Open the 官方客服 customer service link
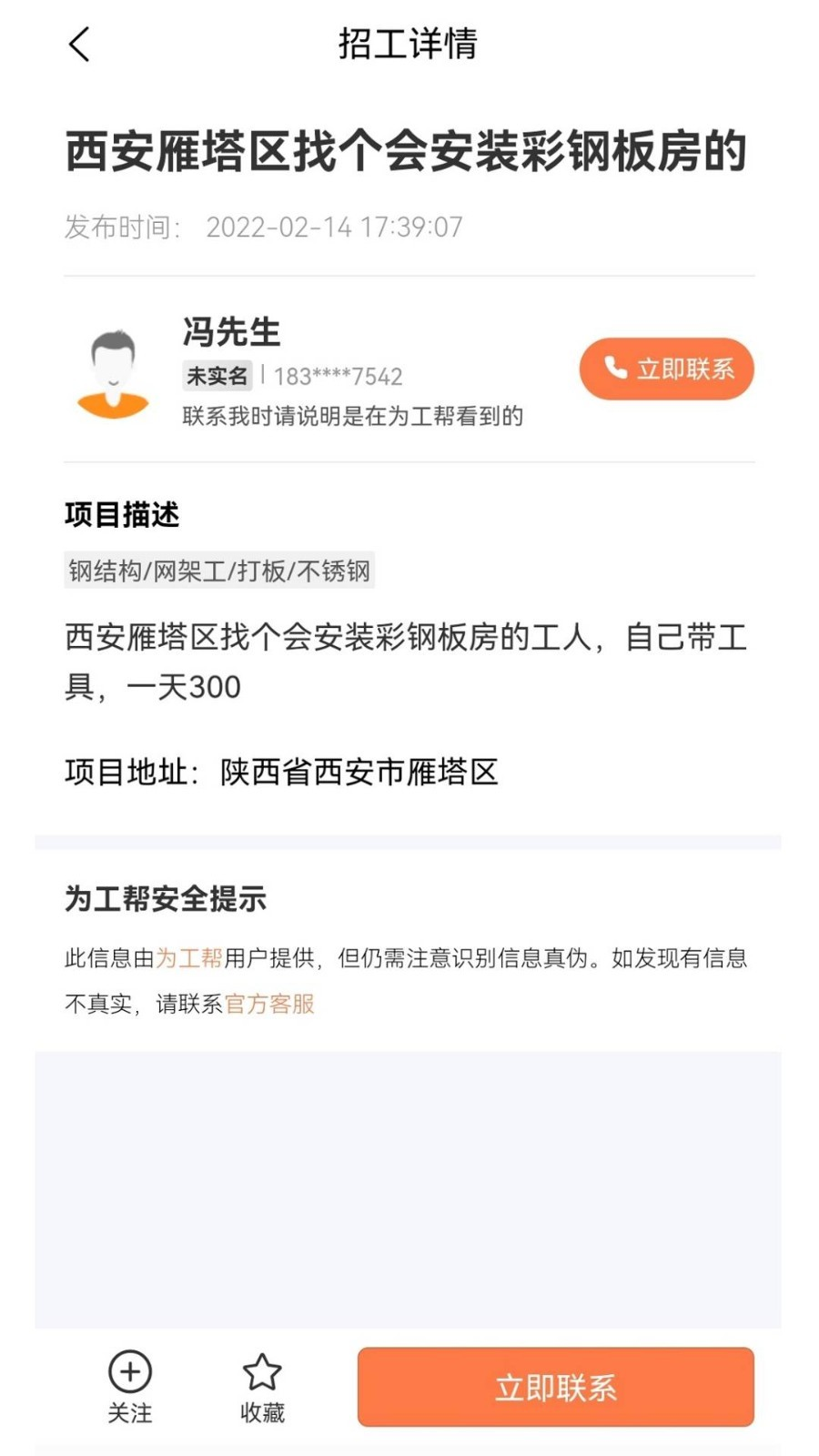 272,1005
